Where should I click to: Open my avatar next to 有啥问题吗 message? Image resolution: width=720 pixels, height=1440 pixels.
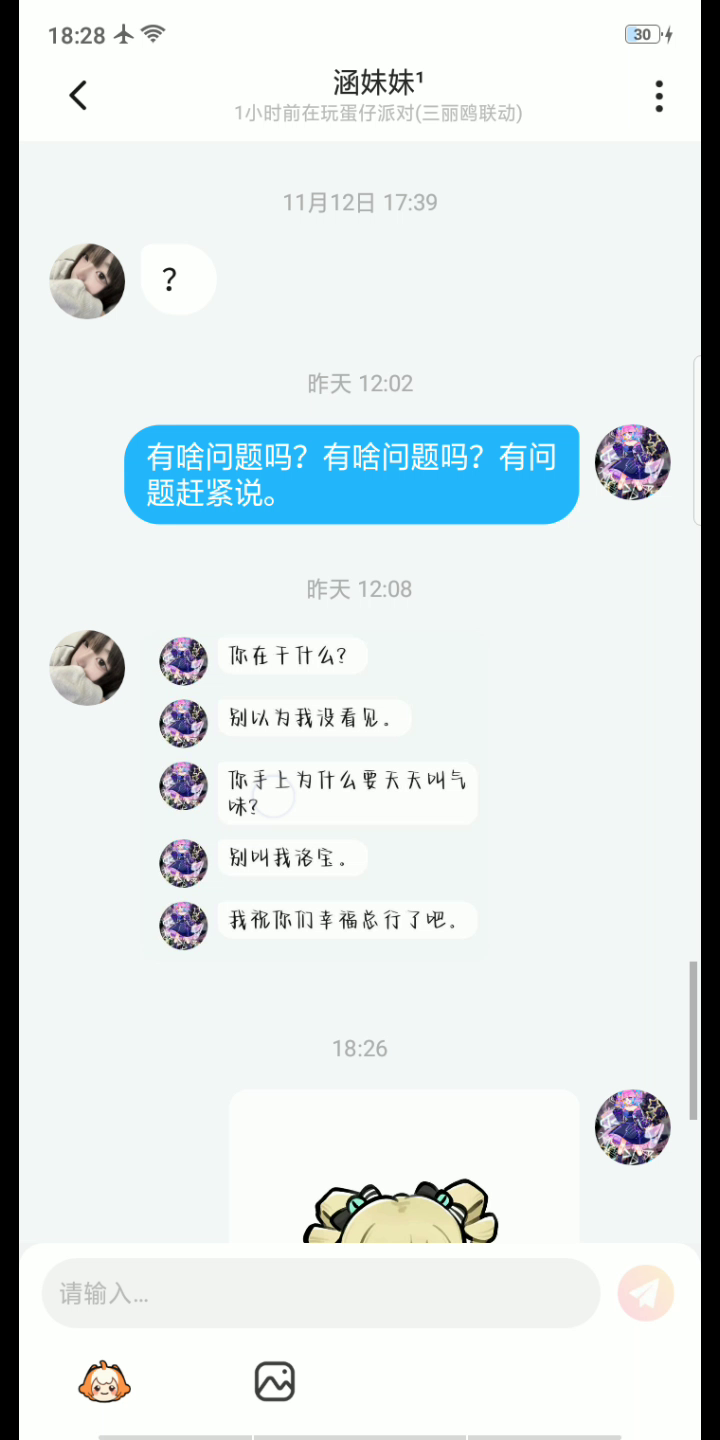click(x=632, y=462)
